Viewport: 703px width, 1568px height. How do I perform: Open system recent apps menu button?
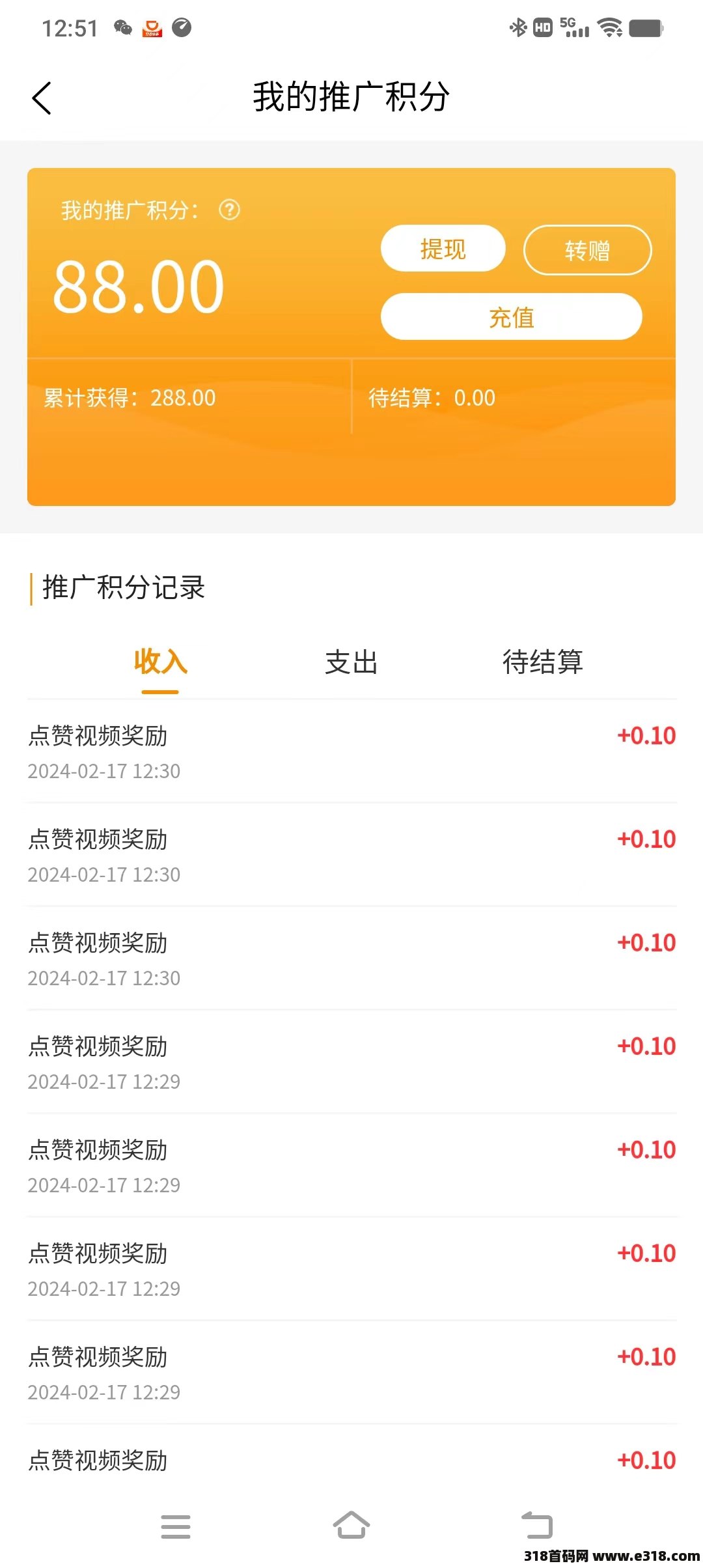pyautogui.click(x=176, y=1526)
